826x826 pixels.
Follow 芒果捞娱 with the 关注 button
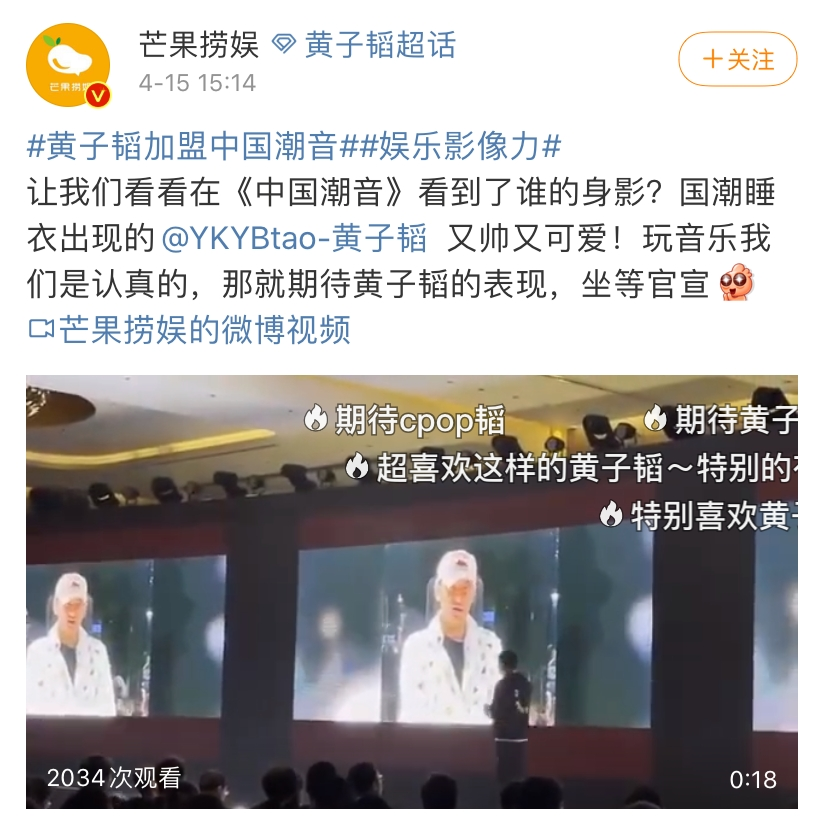pos(738,60)
